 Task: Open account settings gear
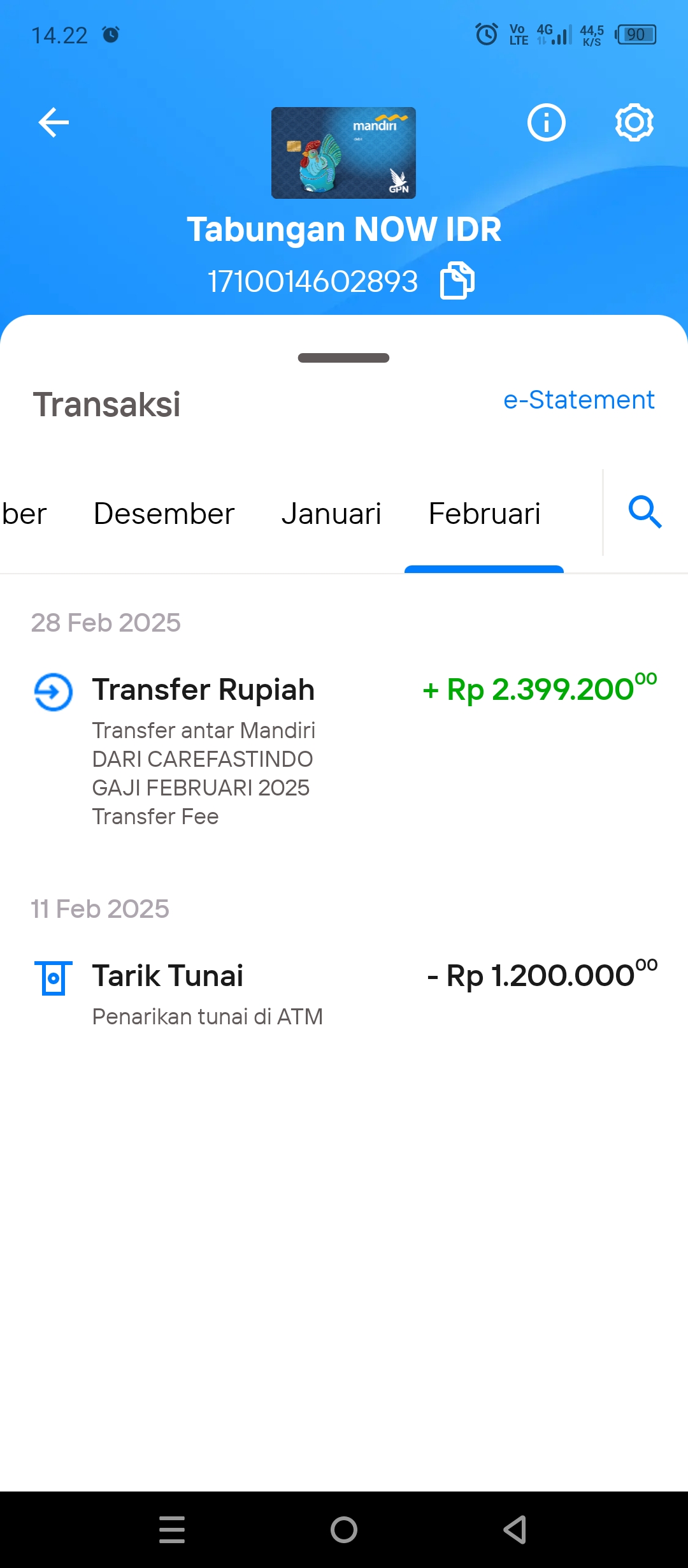[634, 122]
